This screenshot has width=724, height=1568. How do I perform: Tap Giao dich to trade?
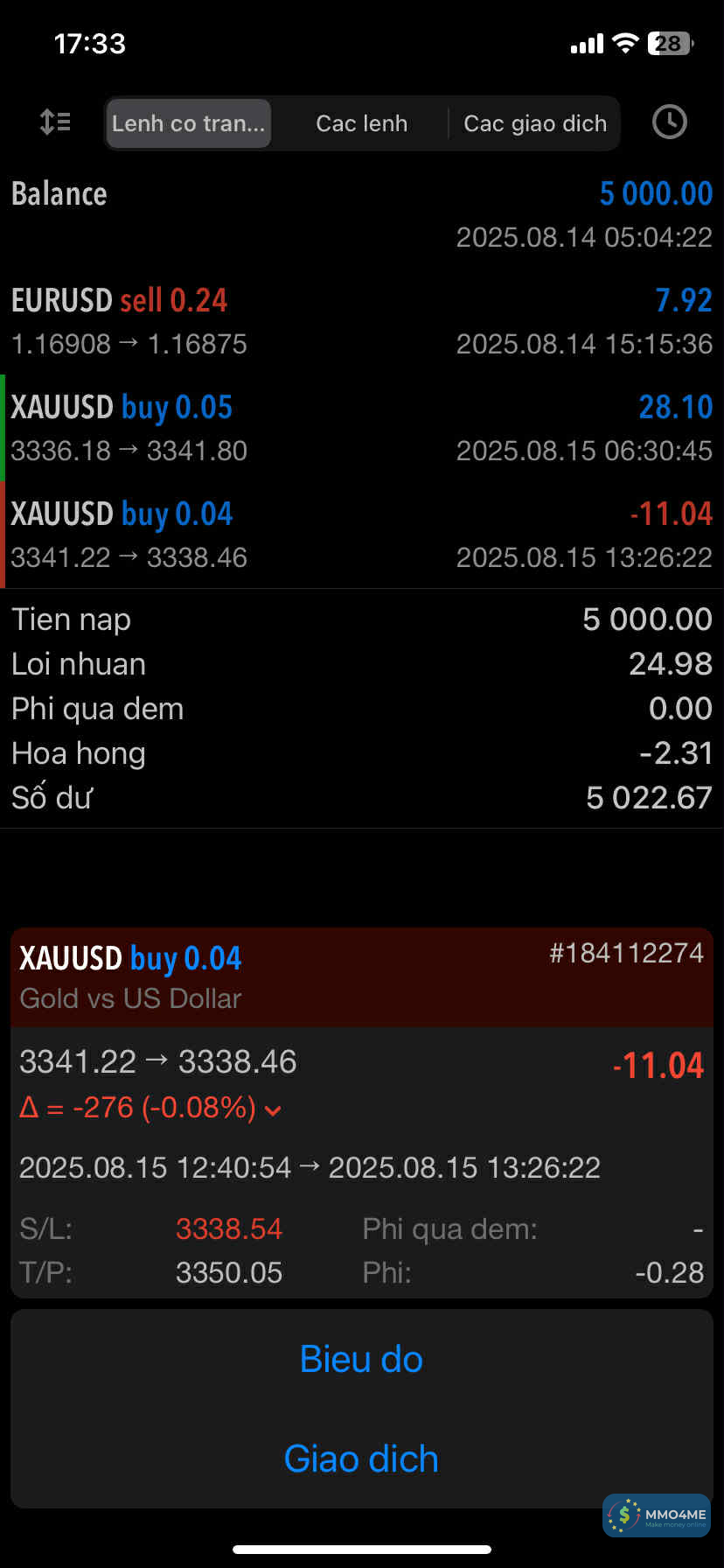pyautogui.click(x=361, y=1459)
